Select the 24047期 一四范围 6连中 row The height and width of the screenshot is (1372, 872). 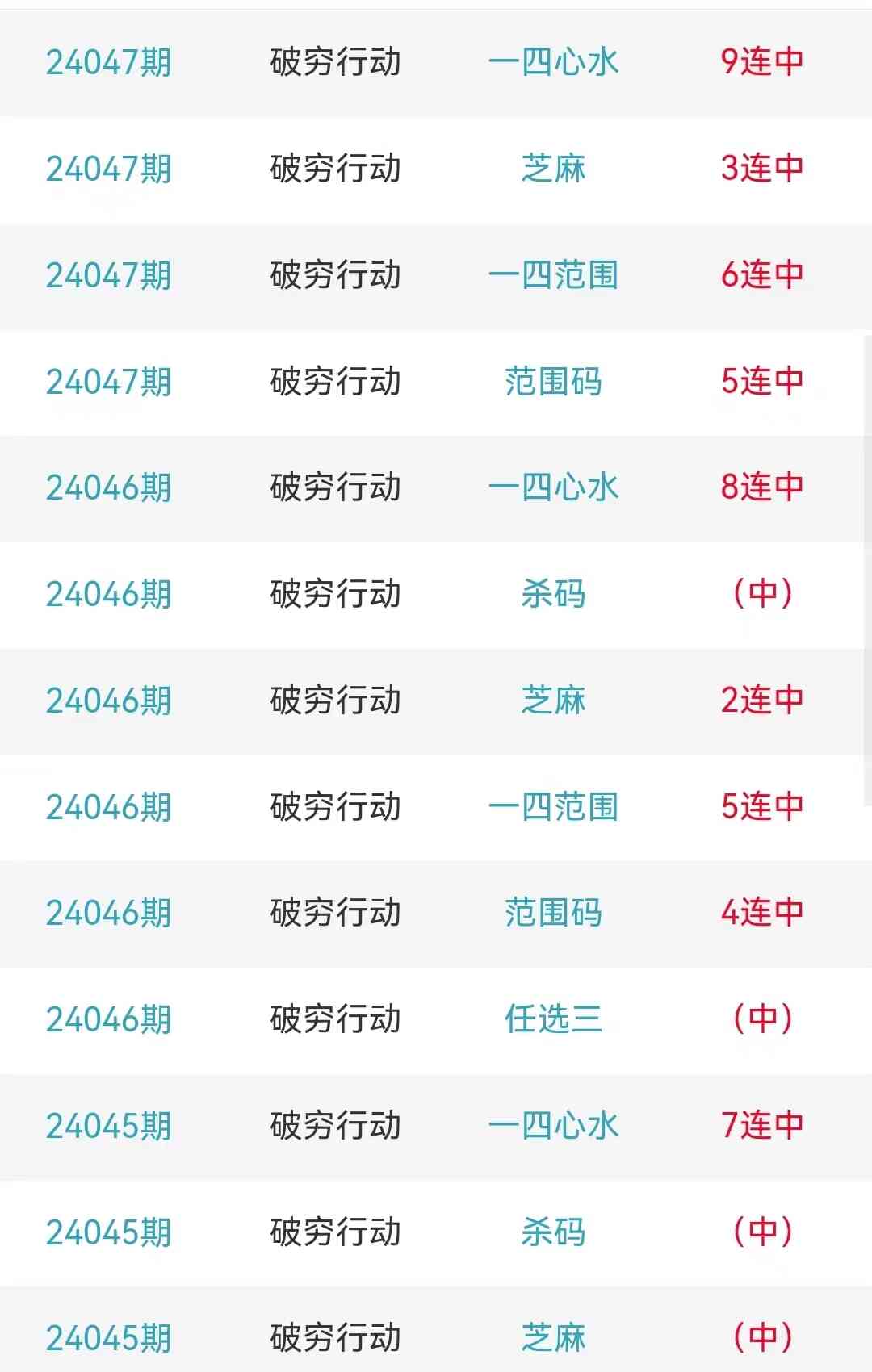pyautogui.click(x=436, y=275)
